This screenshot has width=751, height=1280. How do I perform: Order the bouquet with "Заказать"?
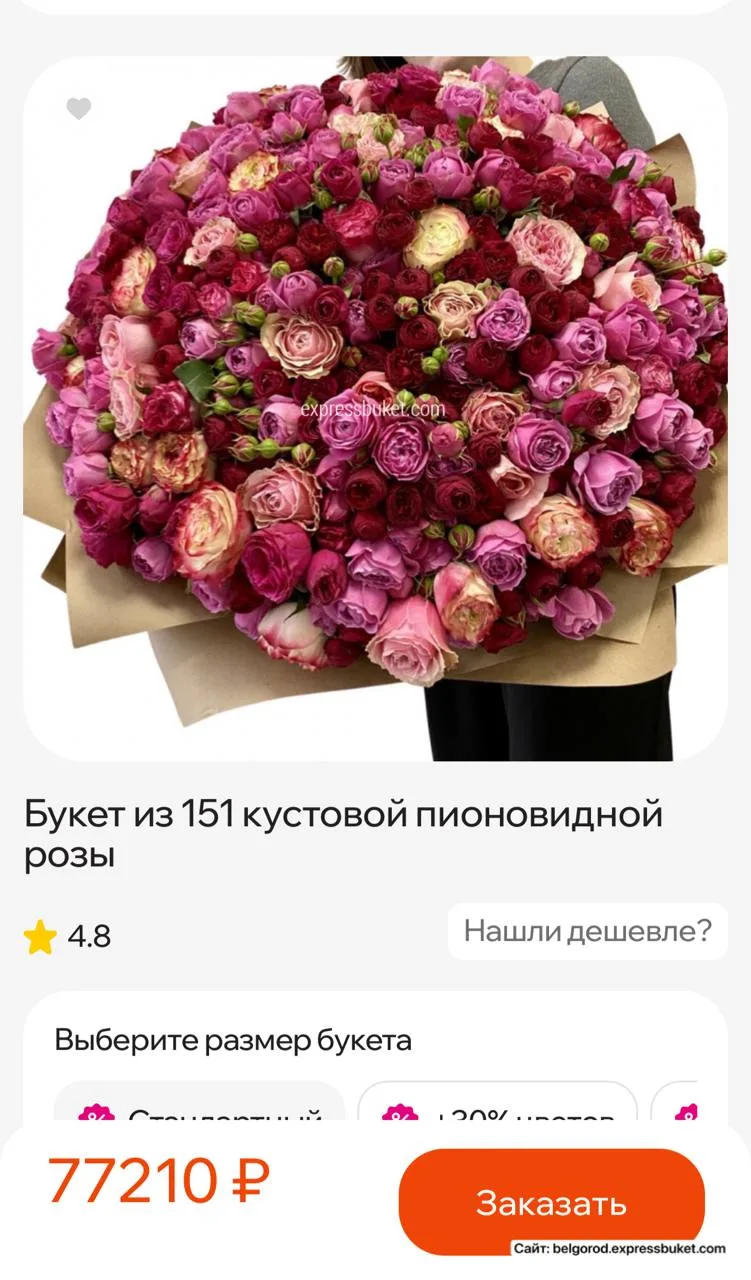(551, 1202)
